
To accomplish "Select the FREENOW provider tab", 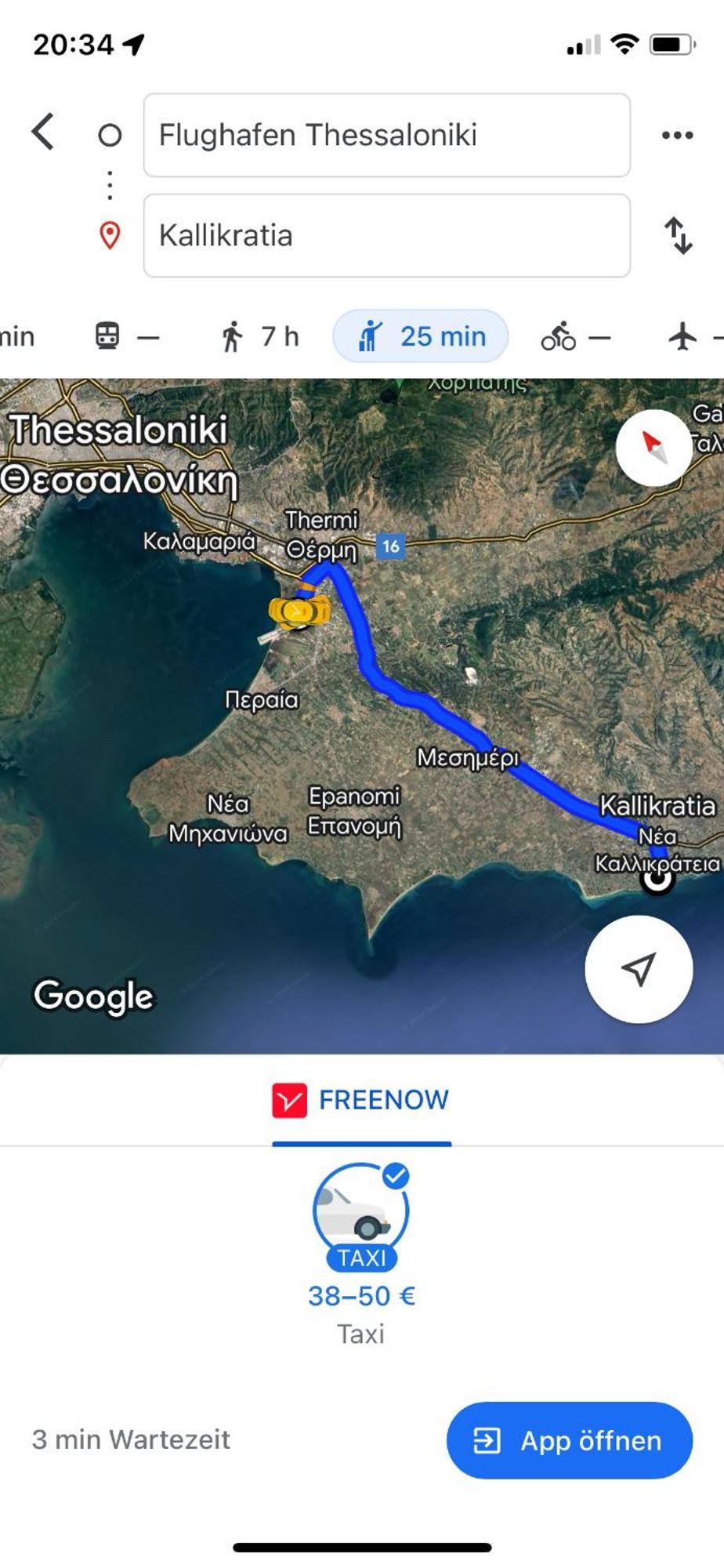I will pyautogui.click(x=361, y=1100).
